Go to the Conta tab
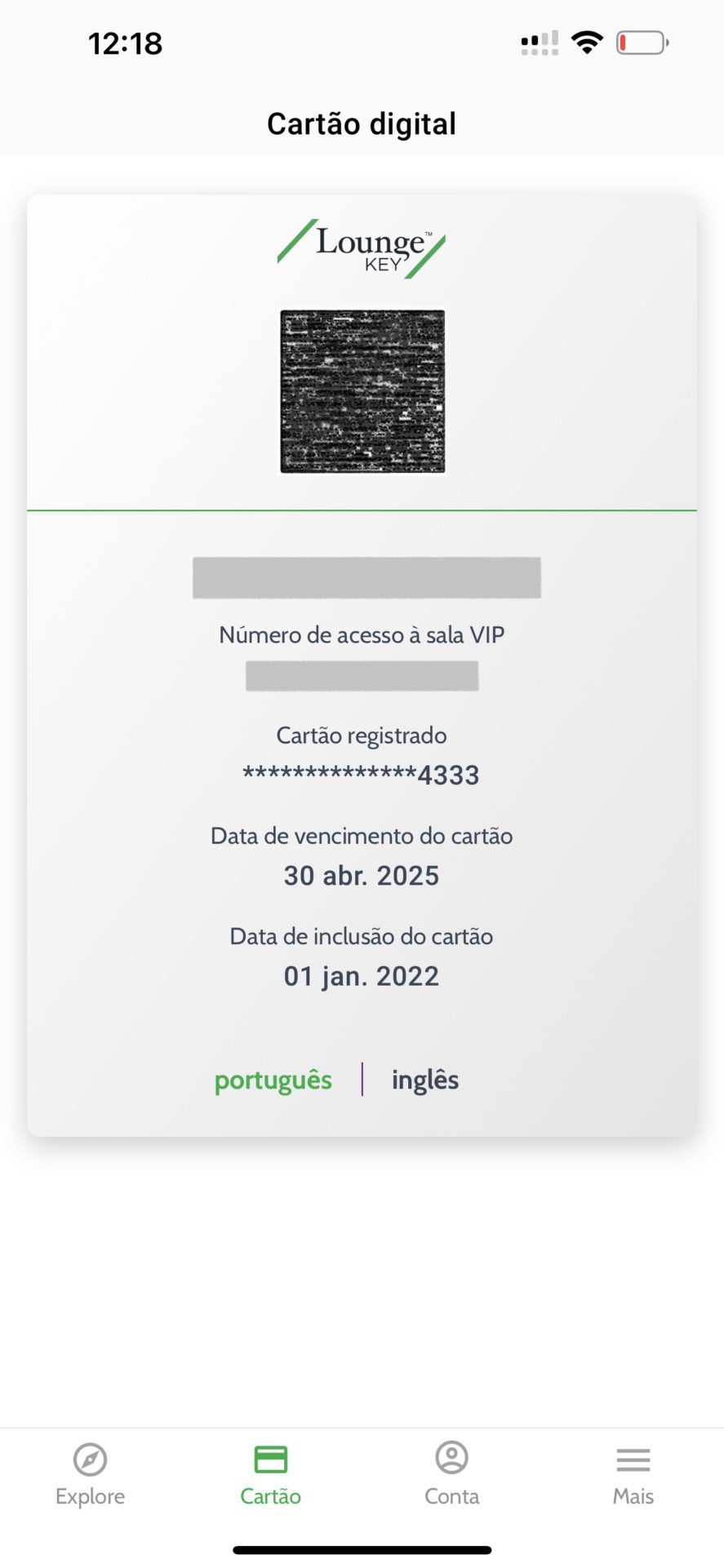 tap(451, 1475)
